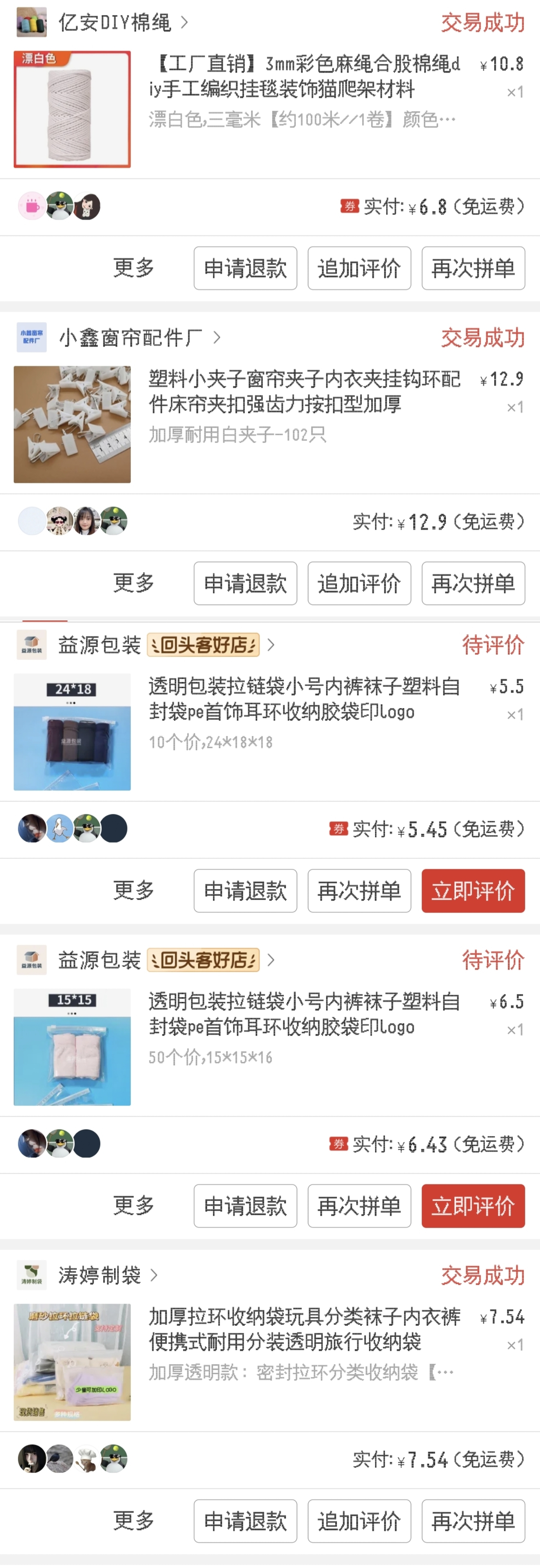Add a follow-up review for curtain clips

tap(359, 583)
